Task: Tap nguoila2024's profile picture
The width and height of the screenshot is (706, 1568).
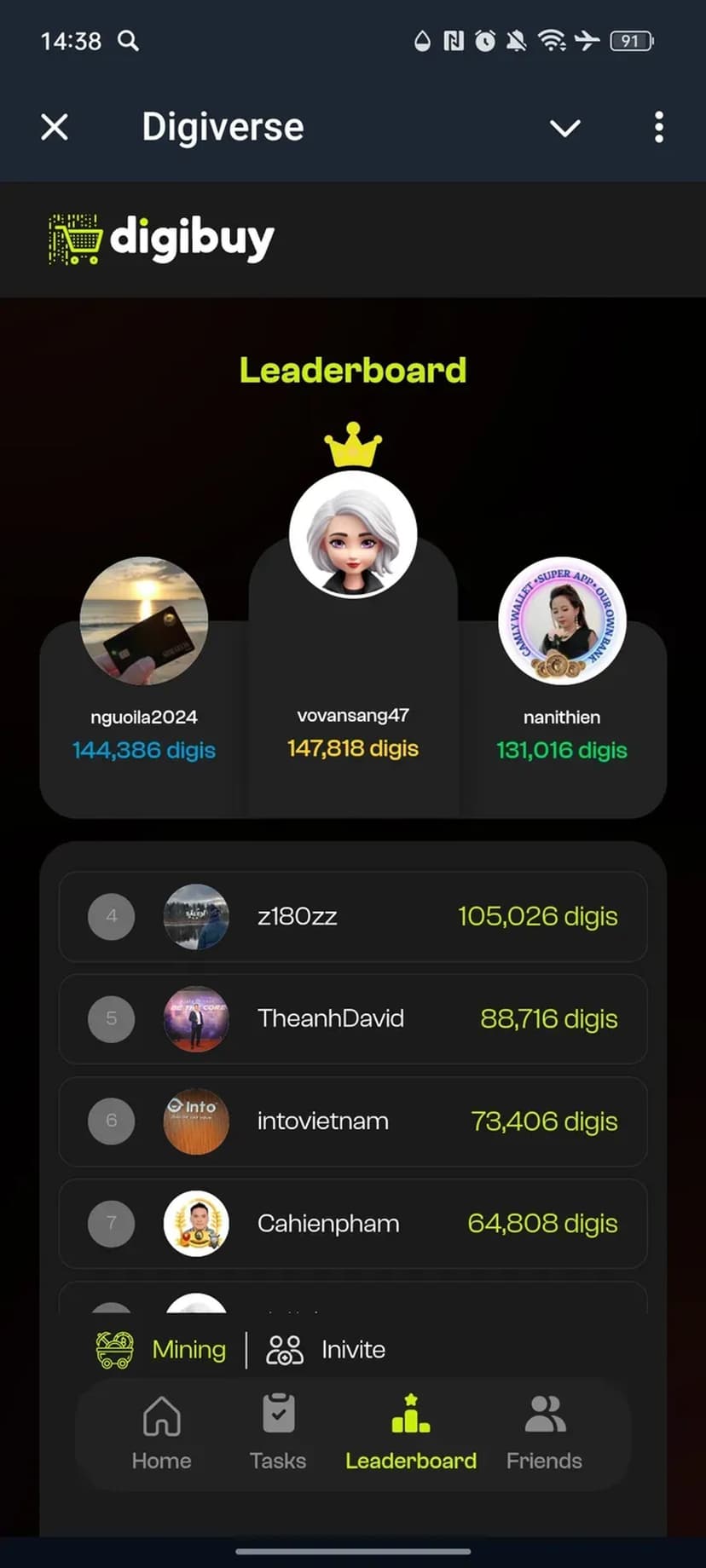Action: coord(144,621)
